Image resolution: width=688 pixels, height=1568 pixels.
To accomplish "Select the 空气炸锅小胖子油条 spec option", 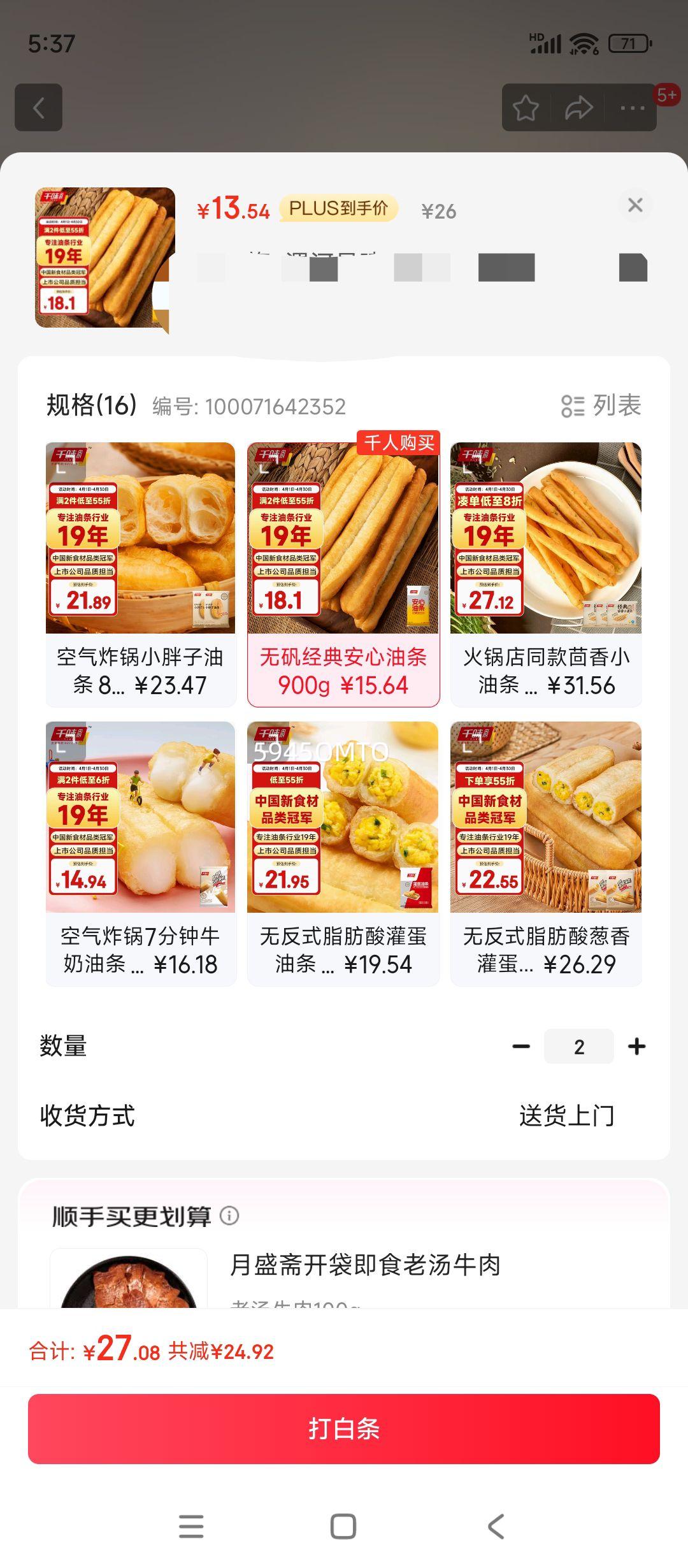I will coord(138,567).
